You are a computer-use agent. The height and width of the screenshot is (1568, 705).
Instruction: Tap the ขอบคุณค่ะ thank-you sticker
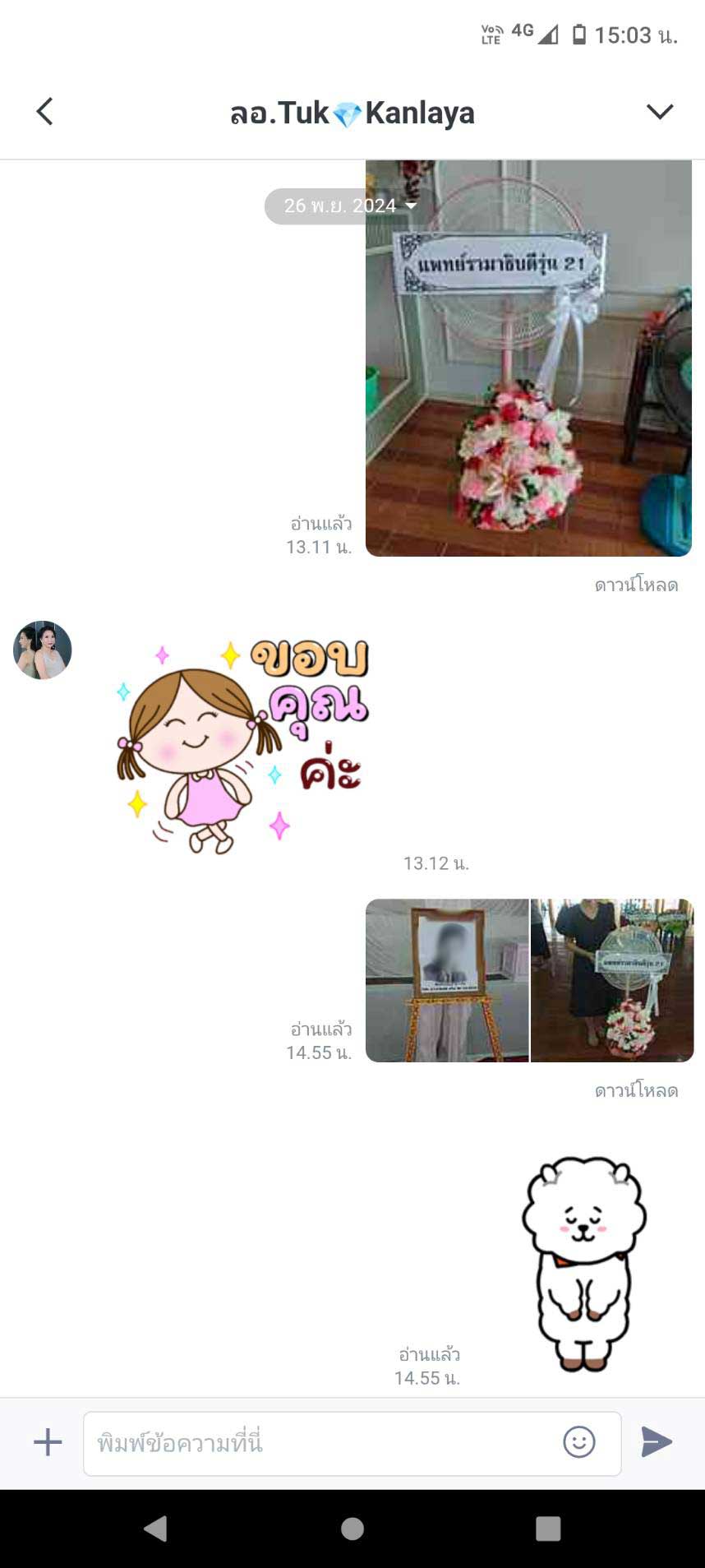pyautogui.click(x=247, y=740)
